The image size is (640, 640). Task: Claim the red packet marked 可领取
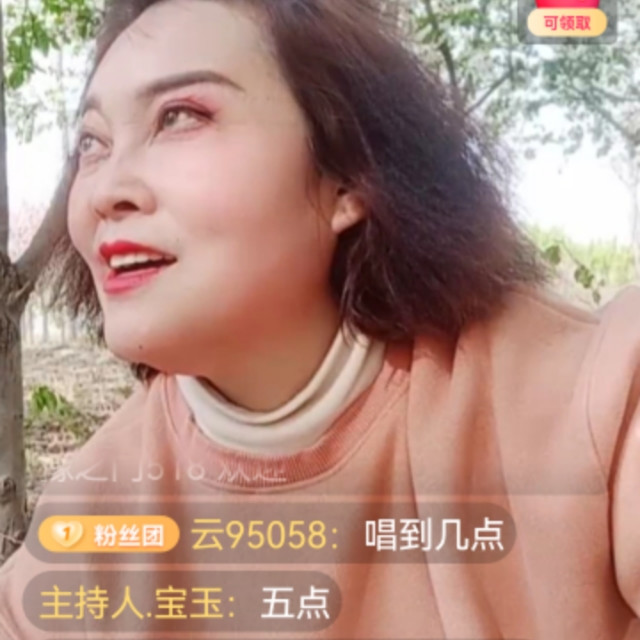pos(567,20)
